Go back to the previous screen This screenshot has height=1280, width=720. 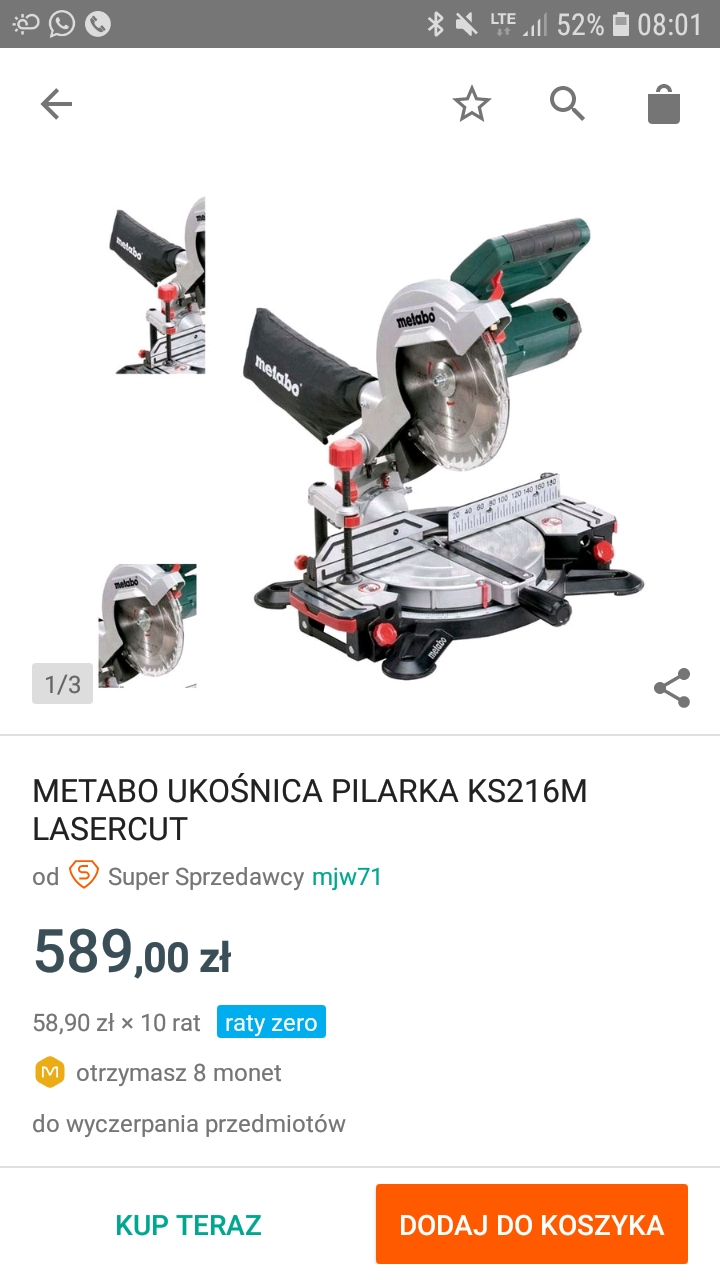pos(56,104)
